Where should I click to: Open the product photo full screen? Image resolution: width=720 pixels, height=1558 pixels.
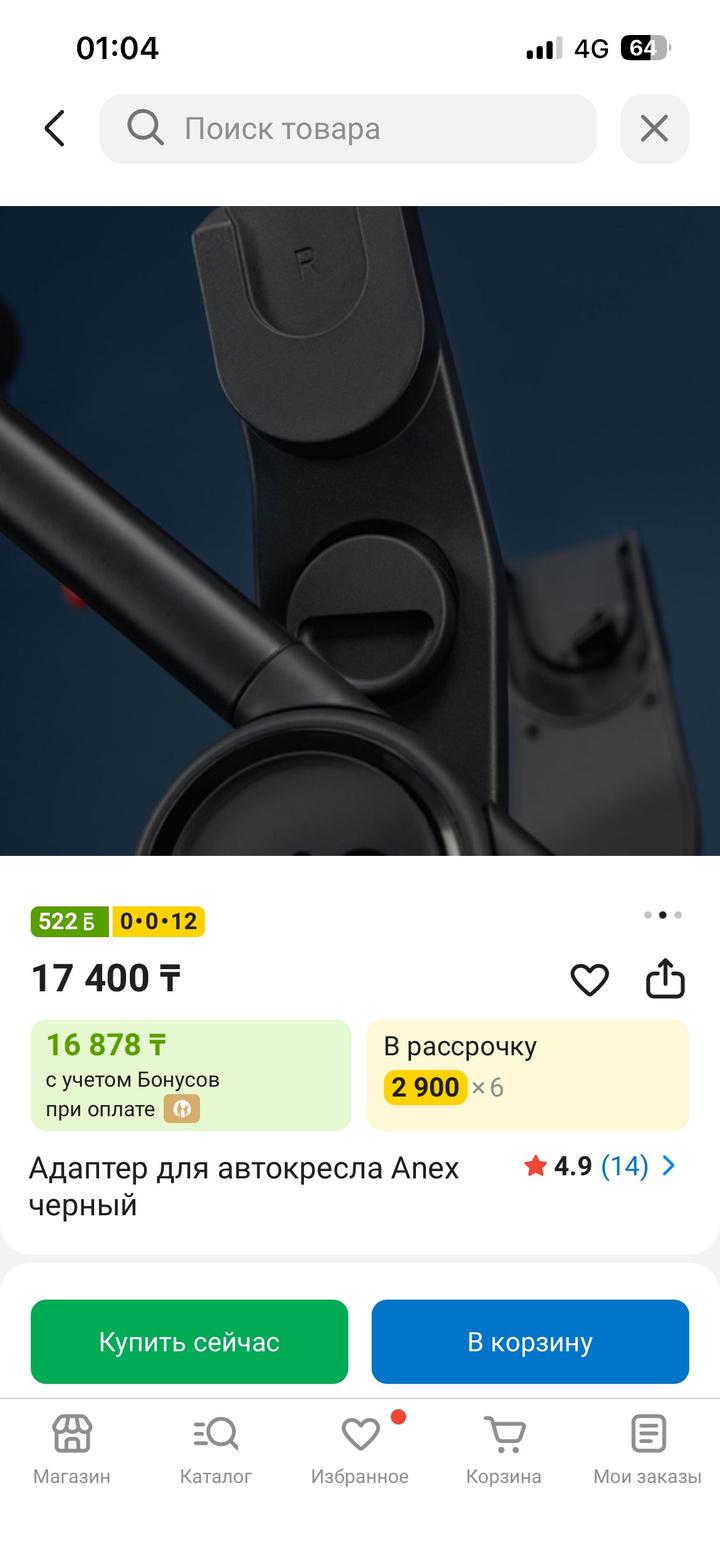pyautogui.click(x=360, y=531)
